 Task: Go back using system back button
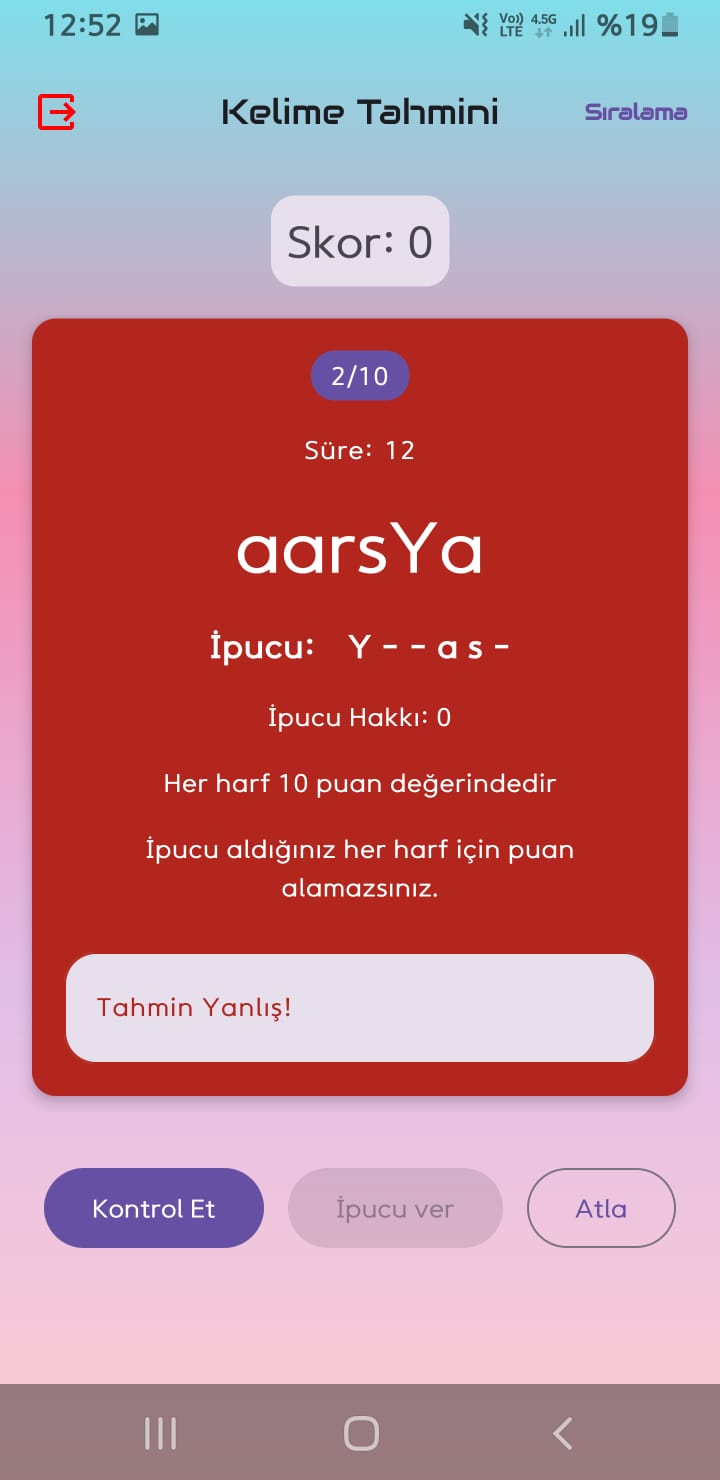click(562, 1433)
